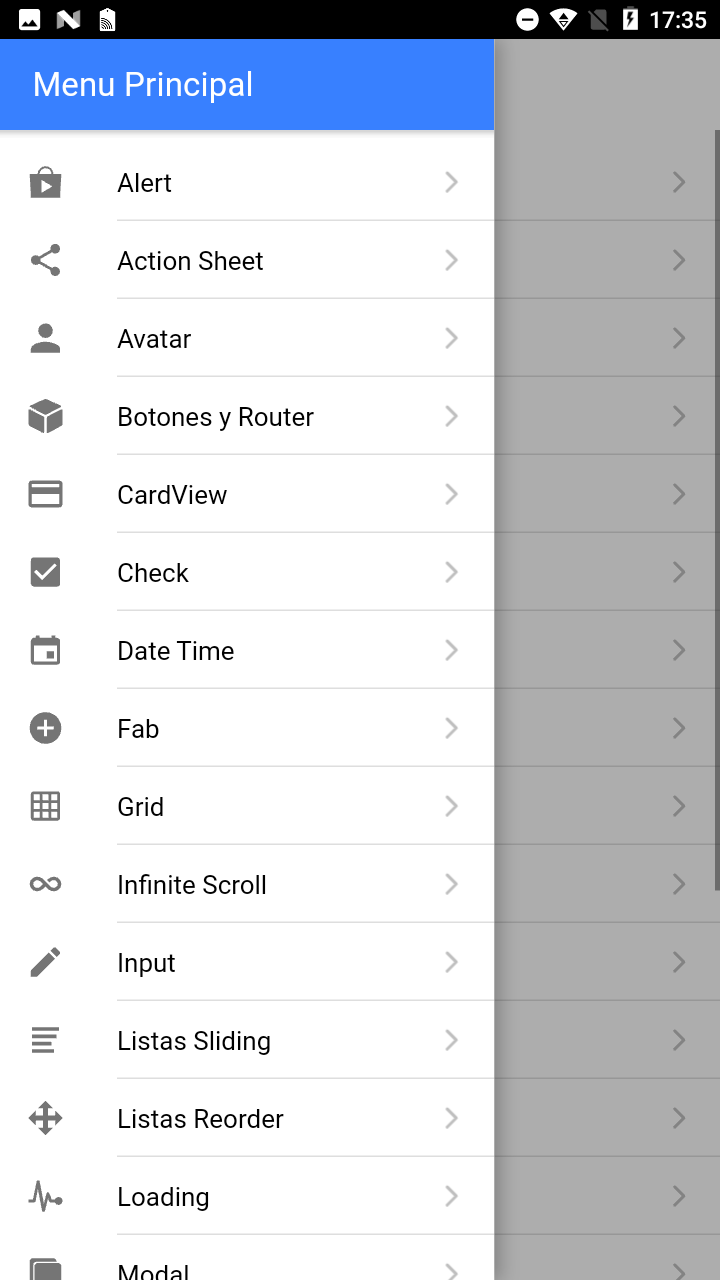Open Date Time
This screenshot has height=1280, width=720.
point(247,650)
